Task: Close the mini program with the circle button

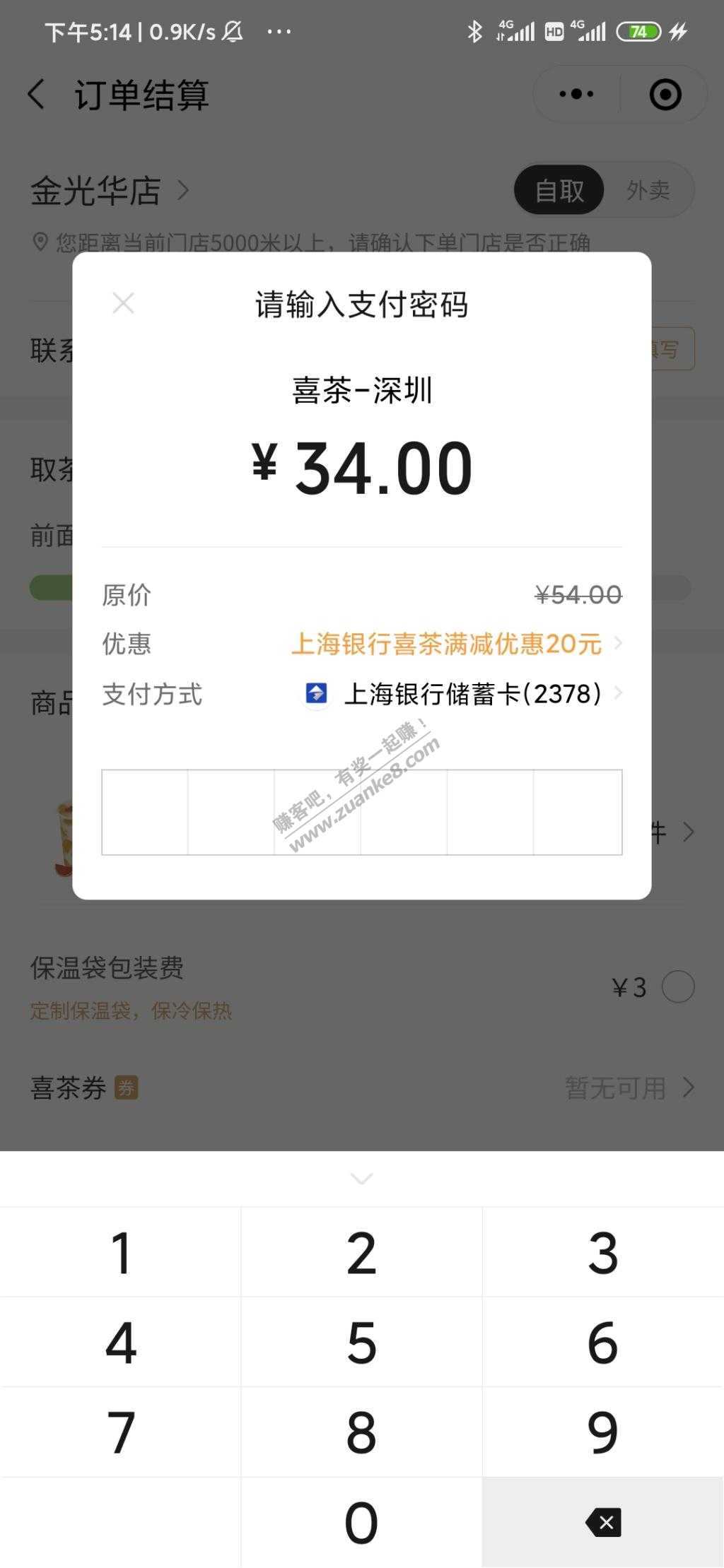Action: tap(665, 95)
